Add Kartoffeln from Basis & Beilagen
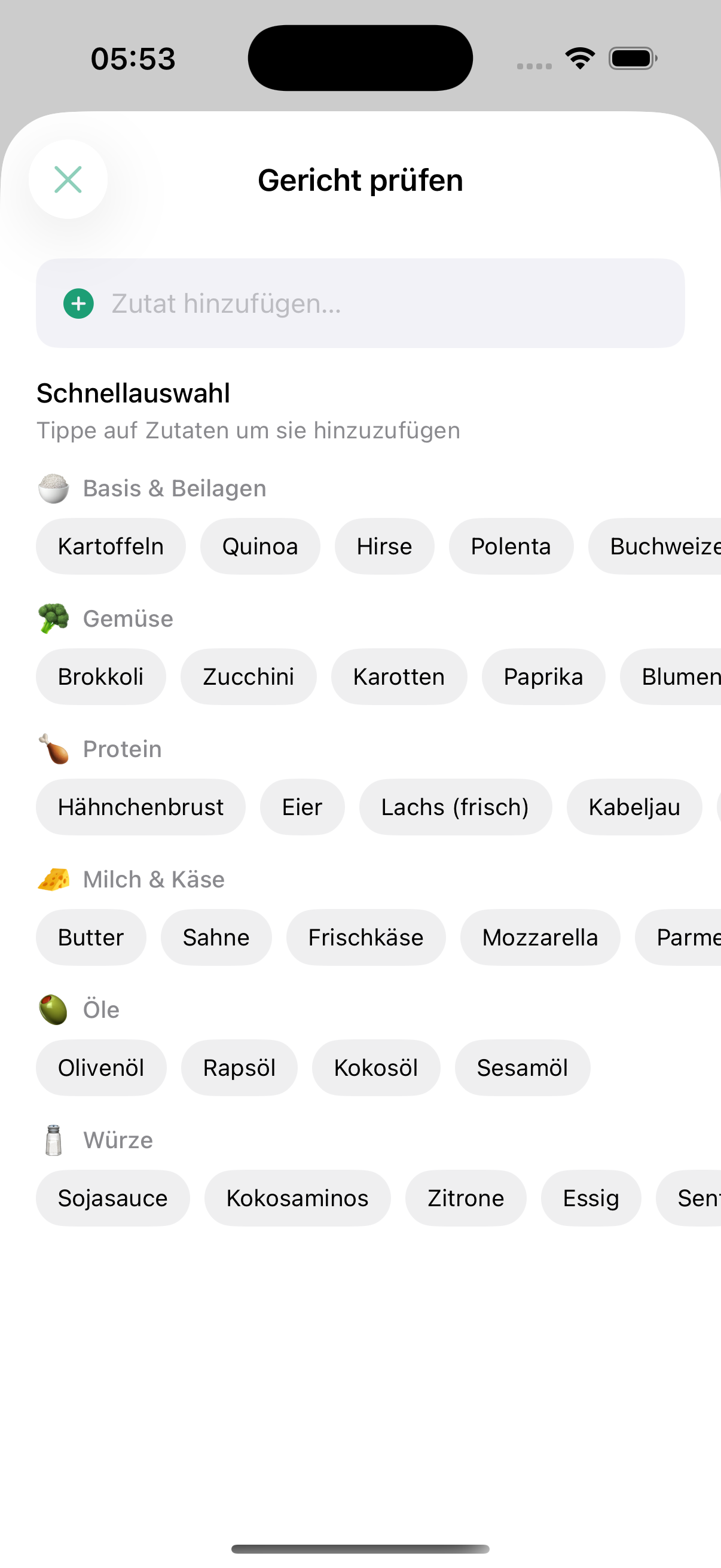Viewport: 721px width, 1568px height. (x=111, y=546)
